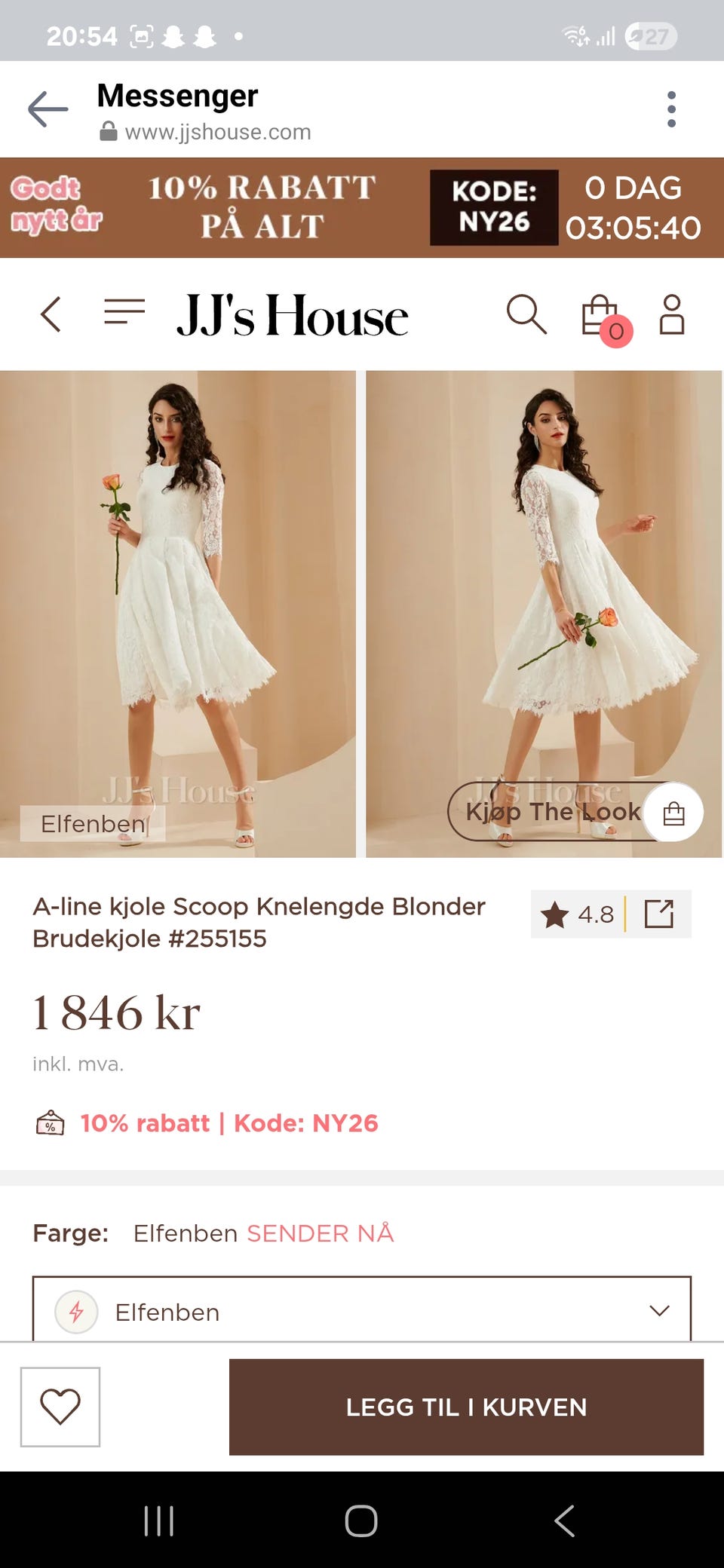Click the shopping bag icon on Kjøp The Look

673,812
